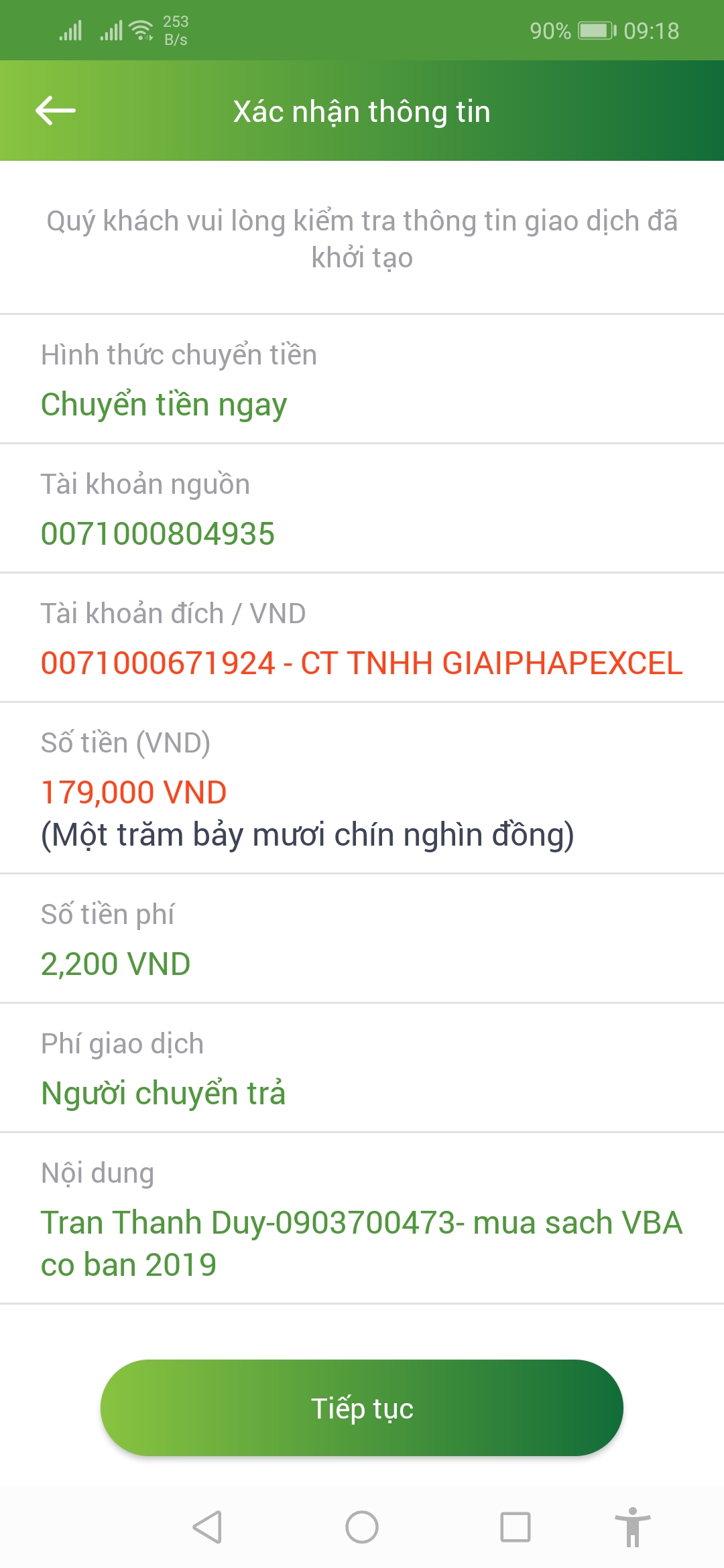Tap the system home button
The height and width of the screenshot is (1568, 724).
click(x=362, y=1527)
